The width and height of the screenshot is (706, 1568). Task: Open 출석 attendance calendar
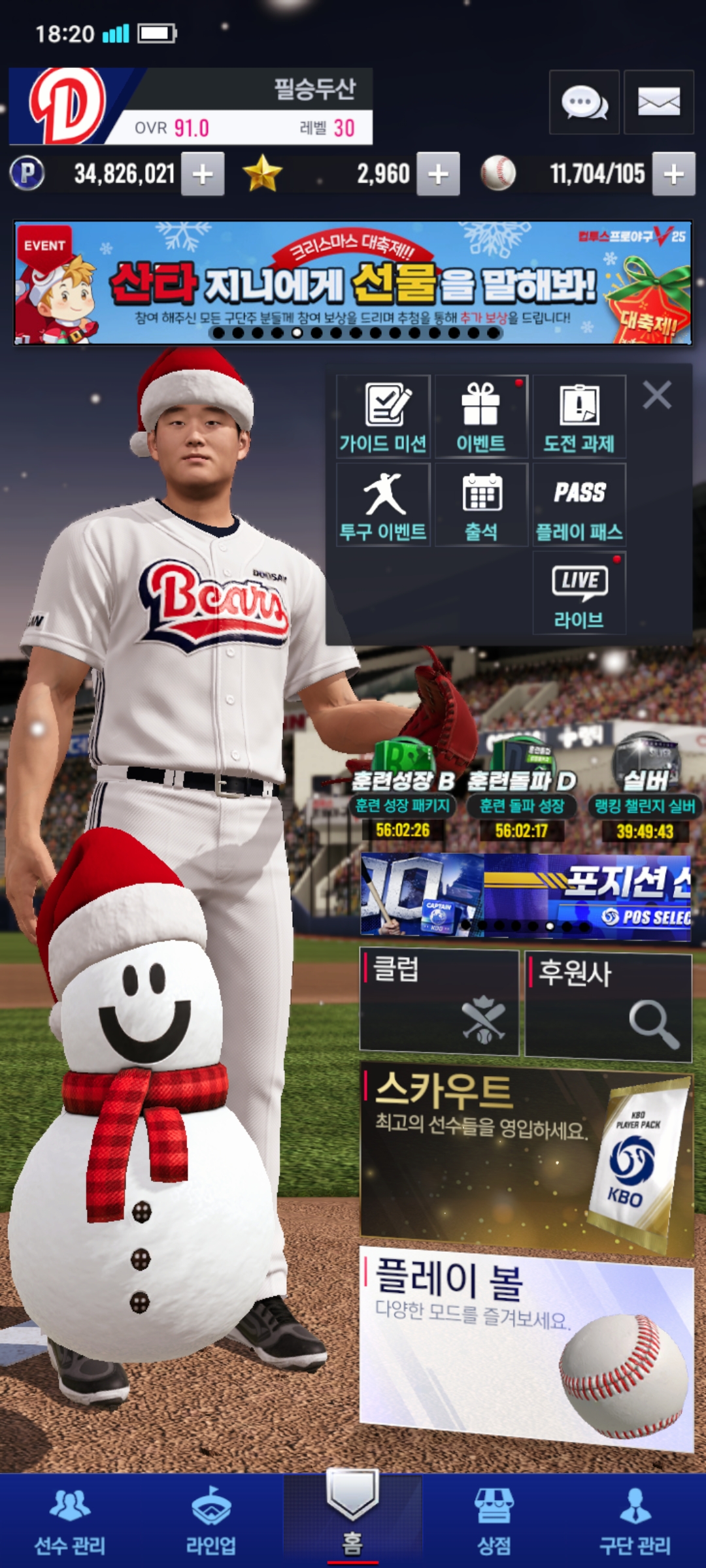point(480,504)
